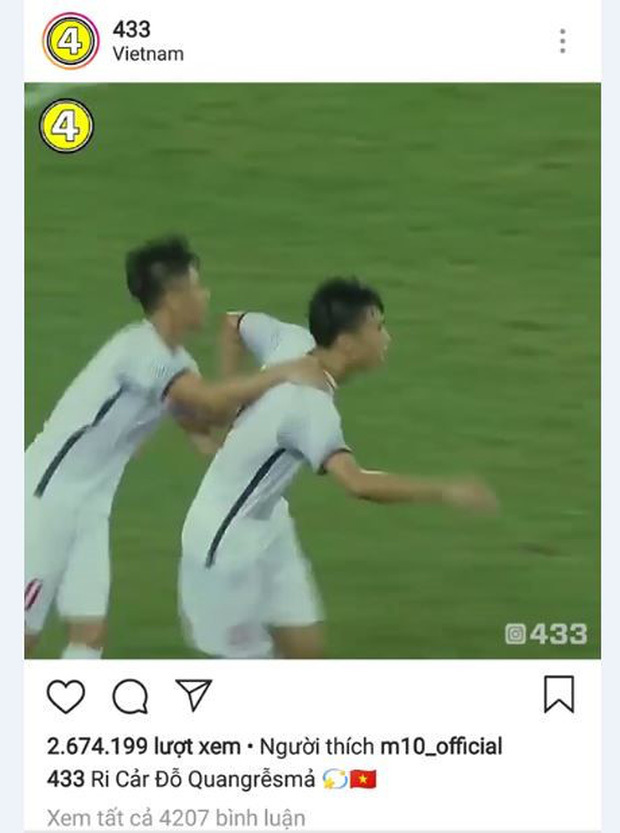Open the post overflow menu
The width and height of the screenshot is (620, 833).
tap(562, 41)
